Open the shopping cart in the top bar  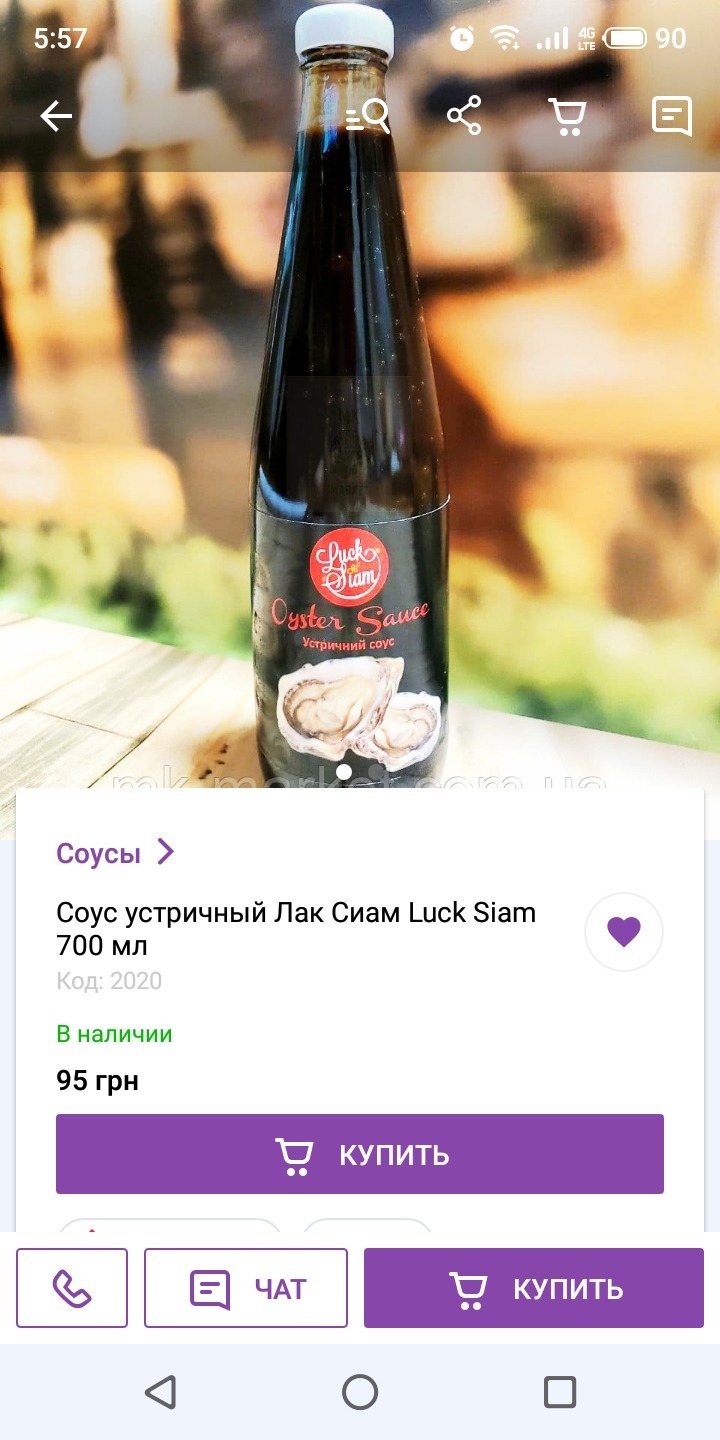(x=568, y=117)
